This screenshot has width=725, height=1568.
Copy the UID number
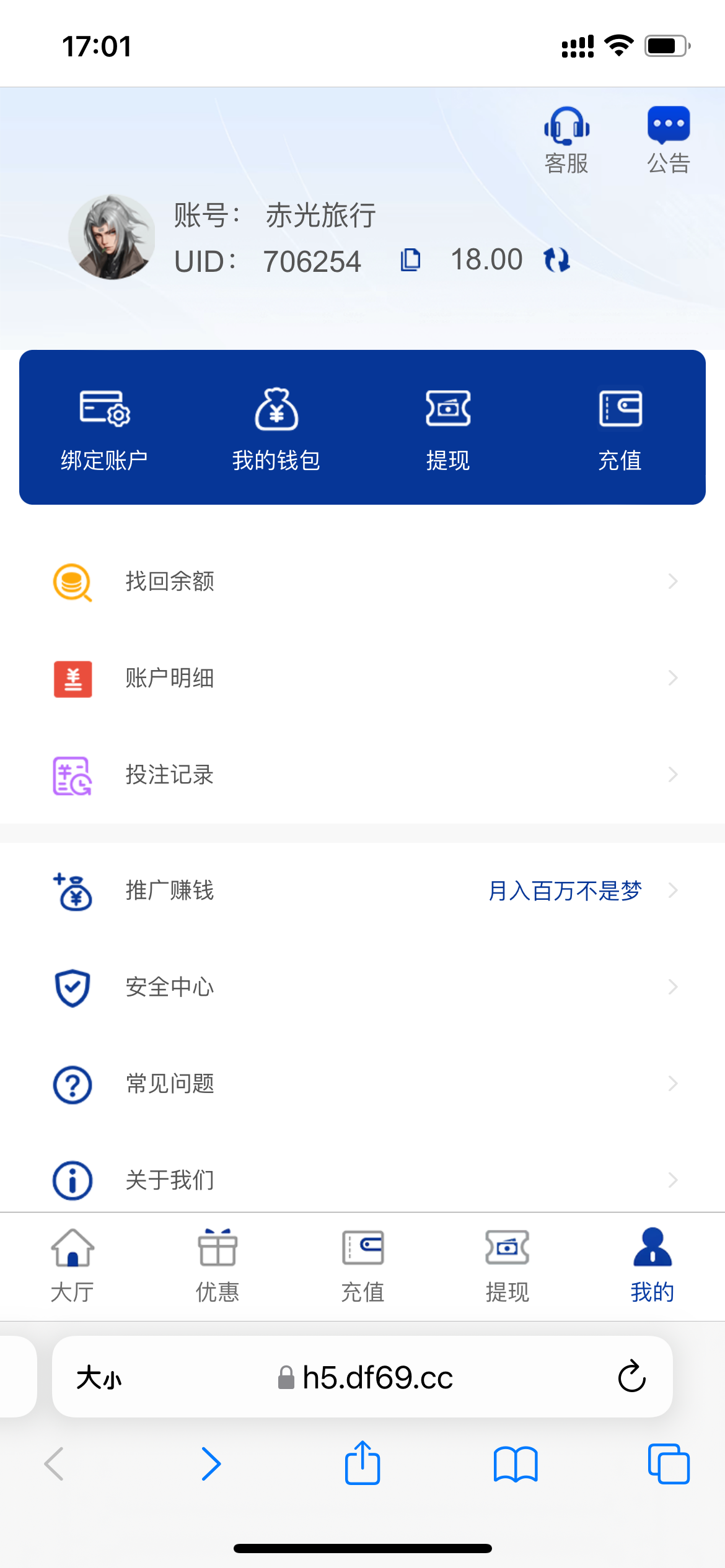coord(410,260)
